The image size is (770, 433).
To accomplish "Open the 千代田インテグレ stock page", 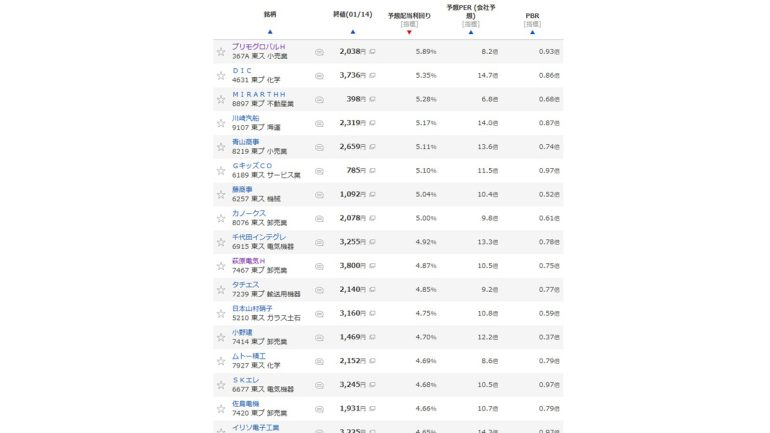I will coord(259,237).
